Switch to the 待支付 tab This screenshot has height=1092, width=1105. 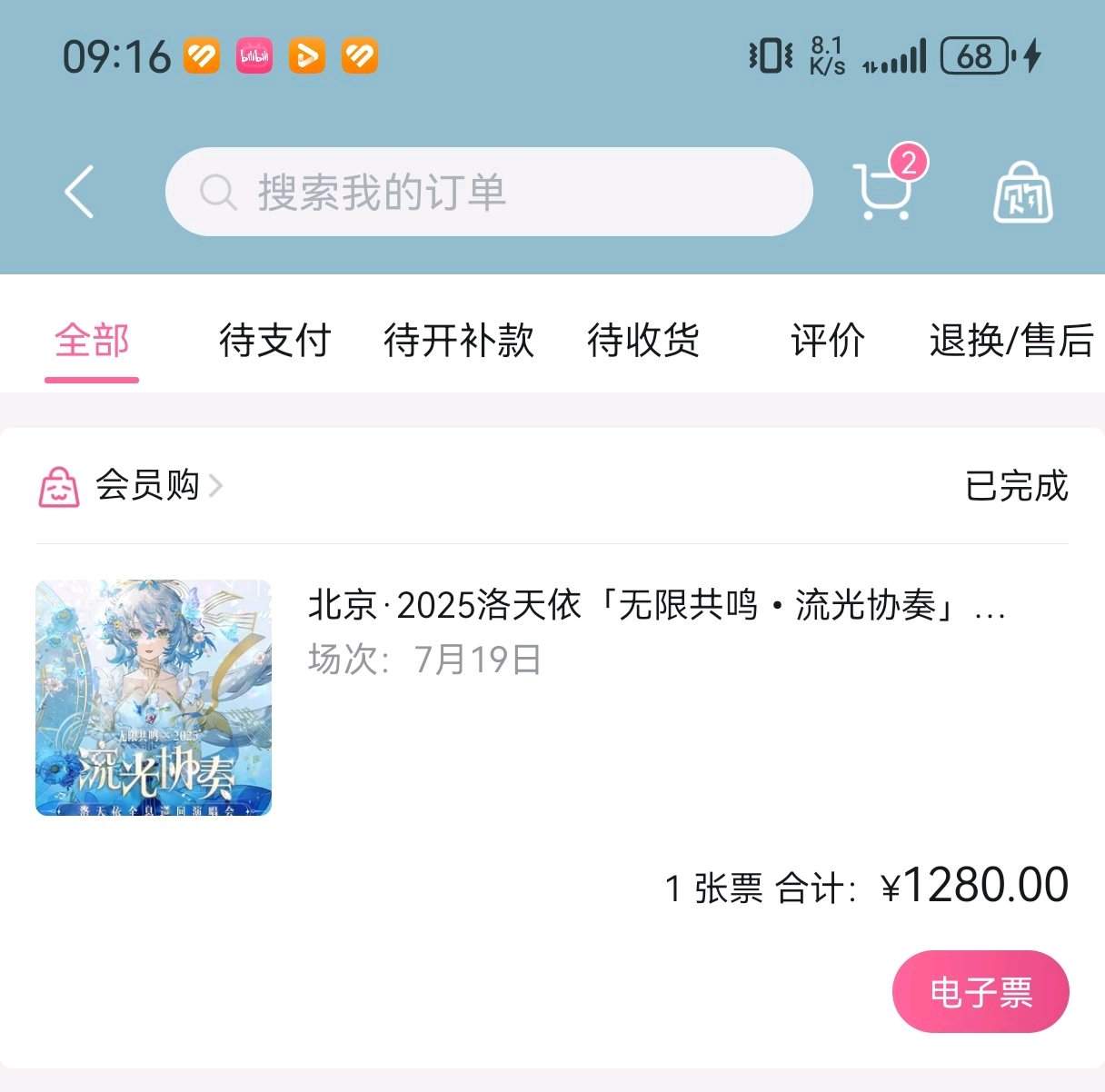[x=274, y=342]
